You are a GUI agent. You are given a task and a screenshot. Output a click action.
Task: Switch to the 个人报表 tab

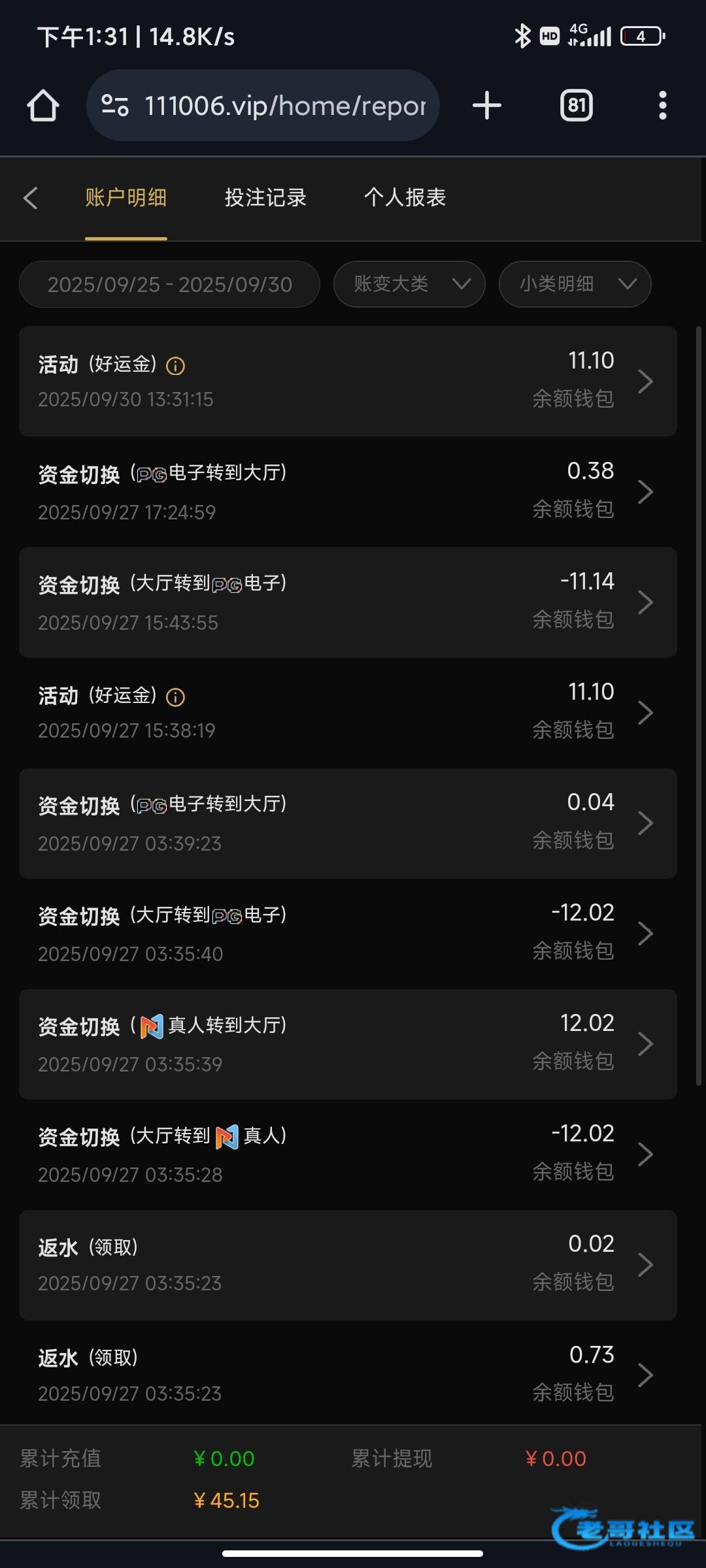pos(405,198)
